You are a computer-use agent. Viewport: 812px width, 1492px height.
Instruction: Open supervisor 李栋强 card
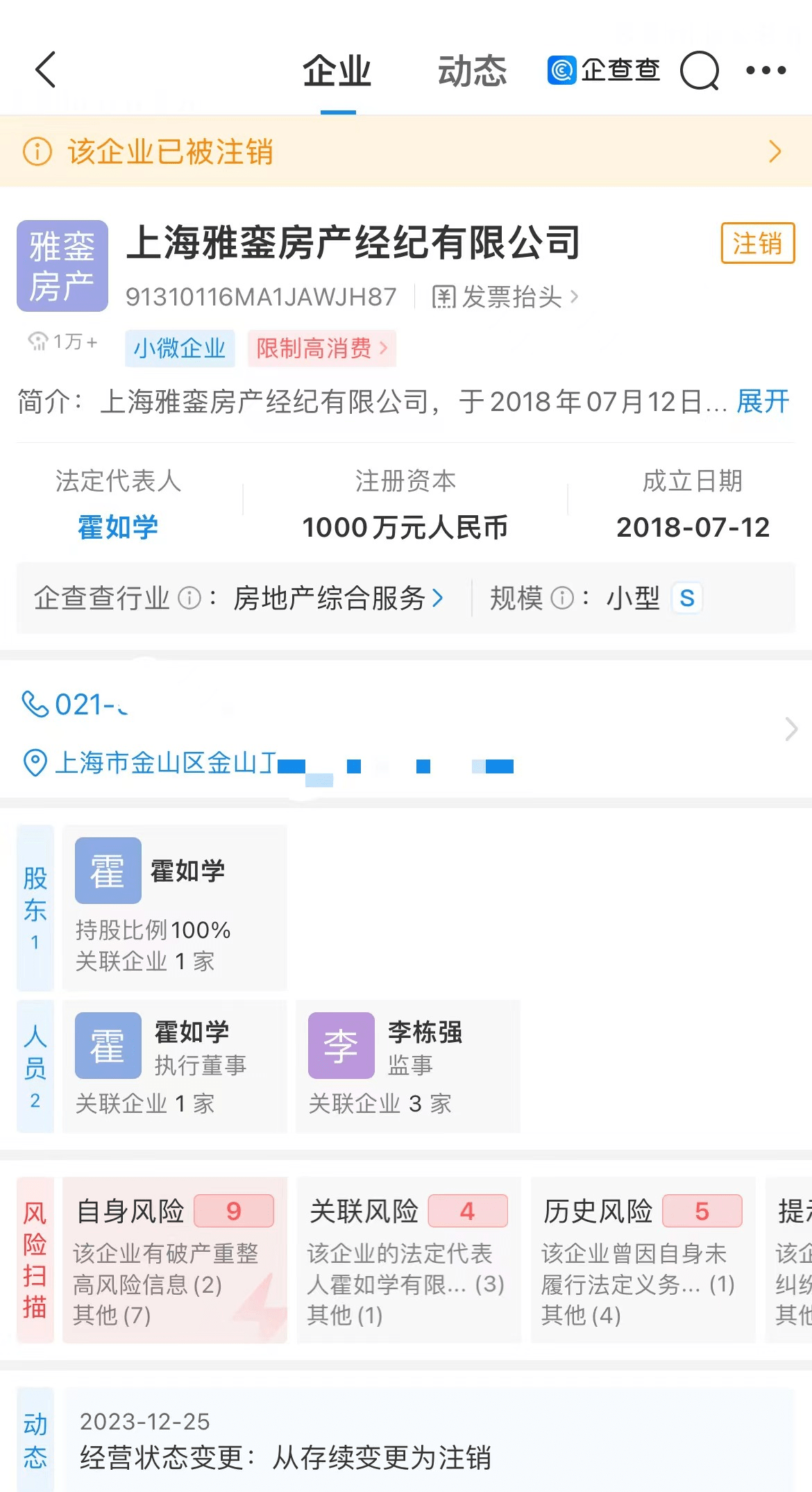[x=407, y=1066]
